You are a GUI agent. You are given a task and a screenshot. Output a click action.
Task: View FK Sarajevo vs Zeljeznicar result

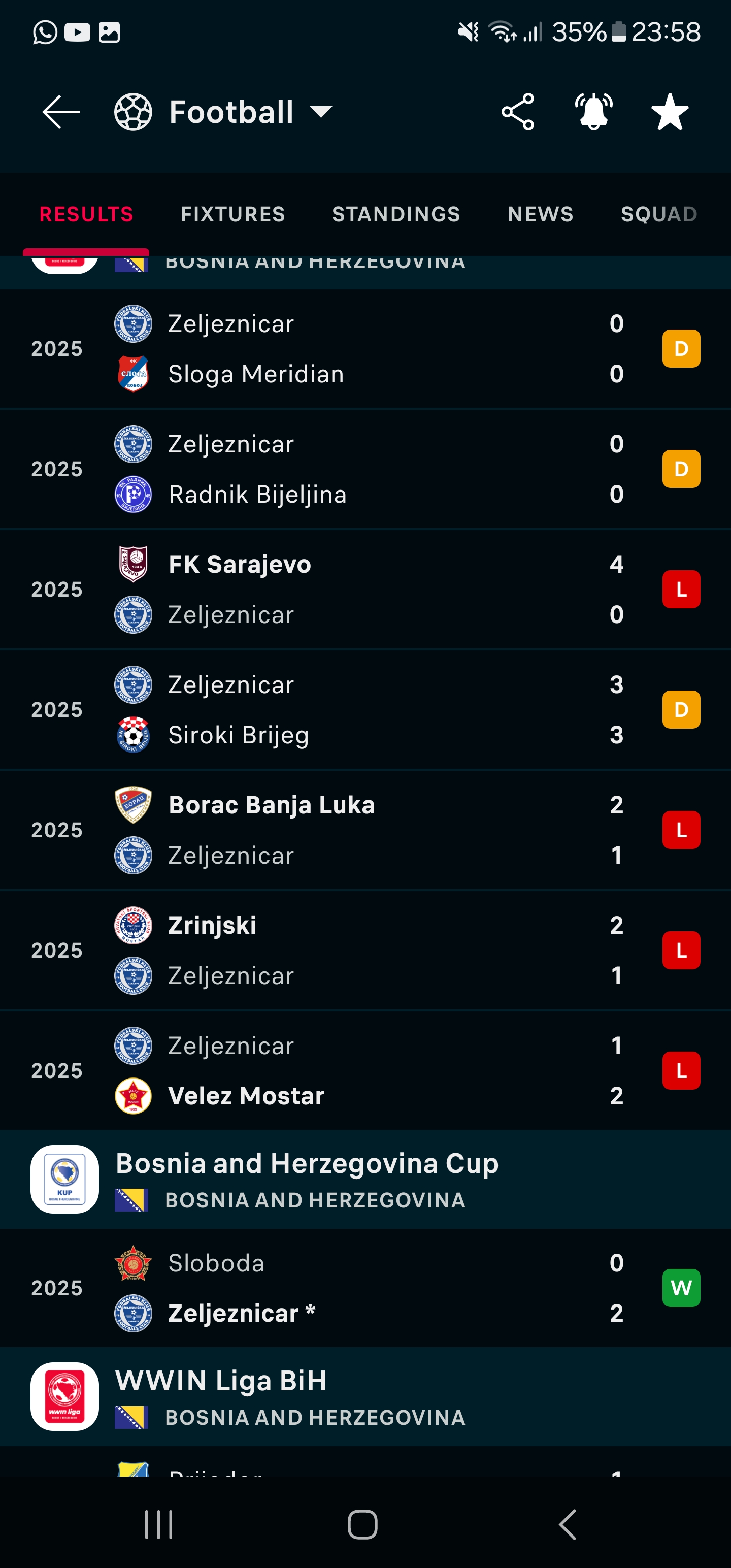click(x=365, y=589)
